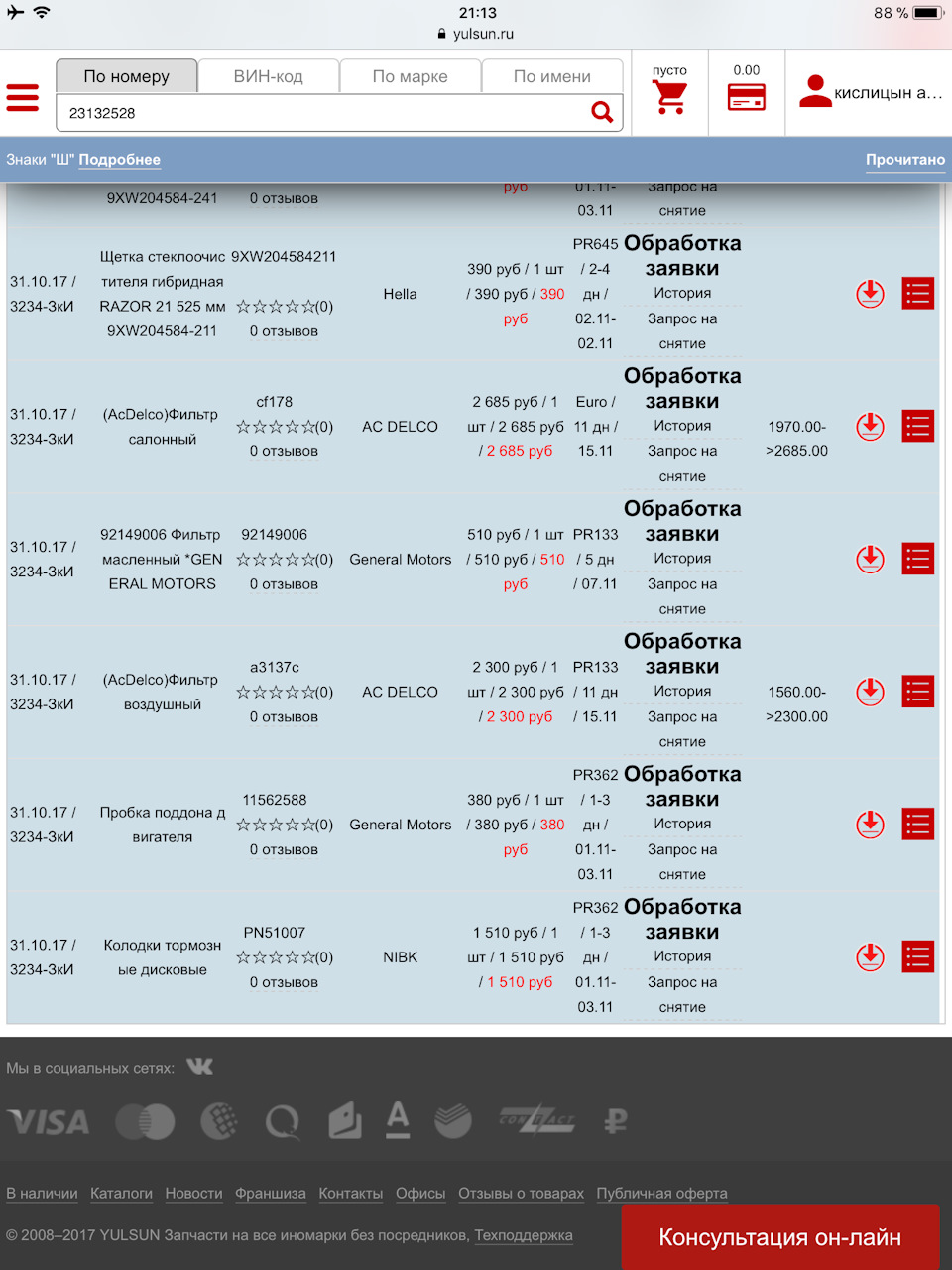Start Консультация он-лайн chat
This screenshot has height=1270, width=952.
pos(779,1237)
